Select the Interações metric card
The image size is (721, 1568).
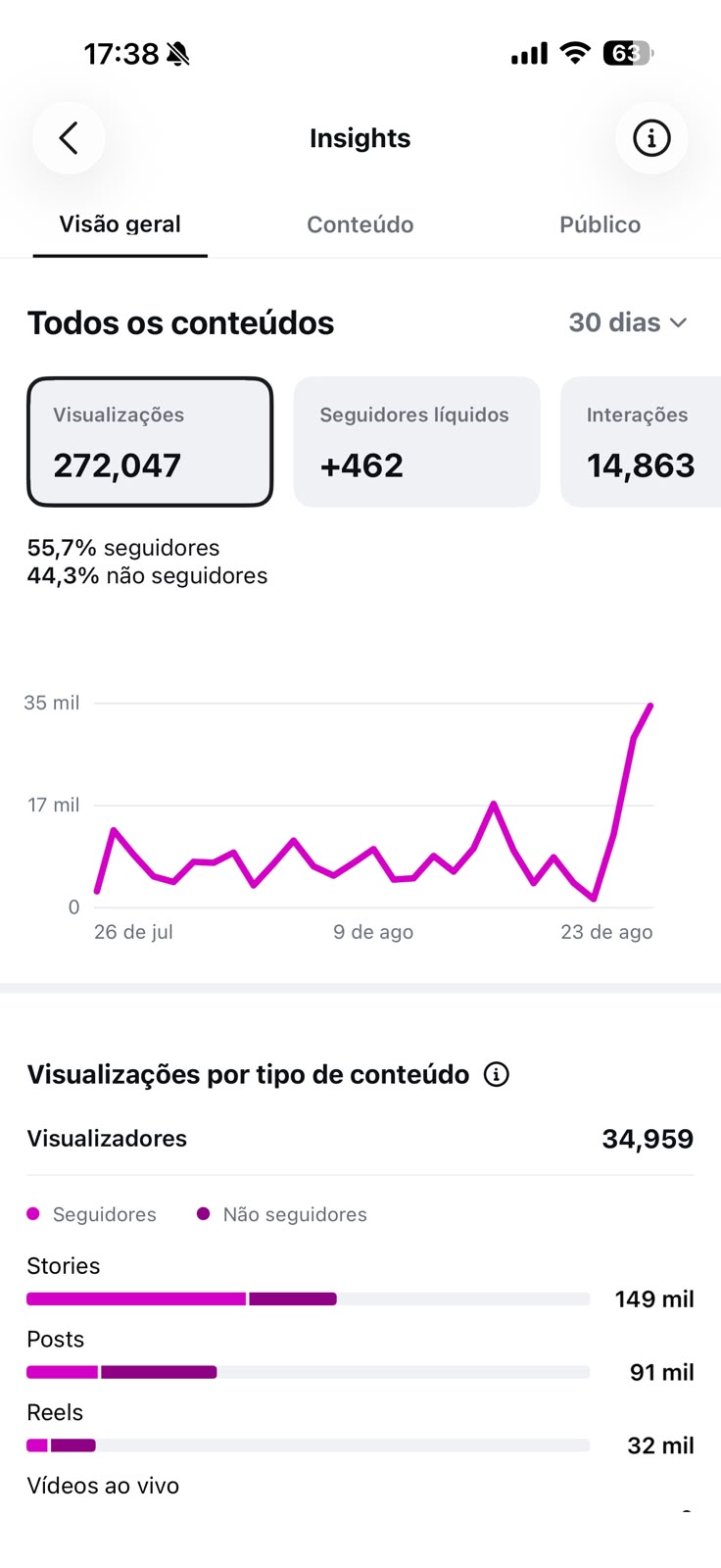641,442
